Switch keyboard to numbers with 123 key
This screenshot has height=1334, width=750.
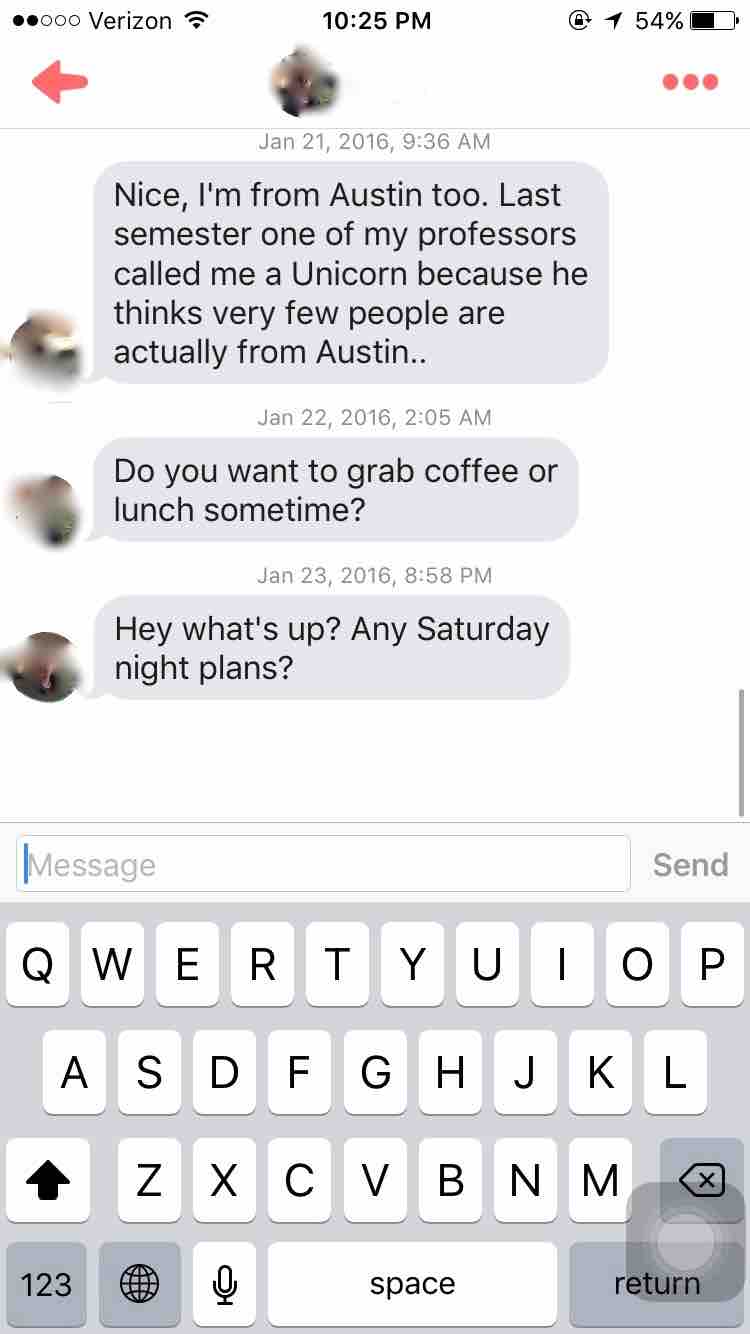(46, 1284)
